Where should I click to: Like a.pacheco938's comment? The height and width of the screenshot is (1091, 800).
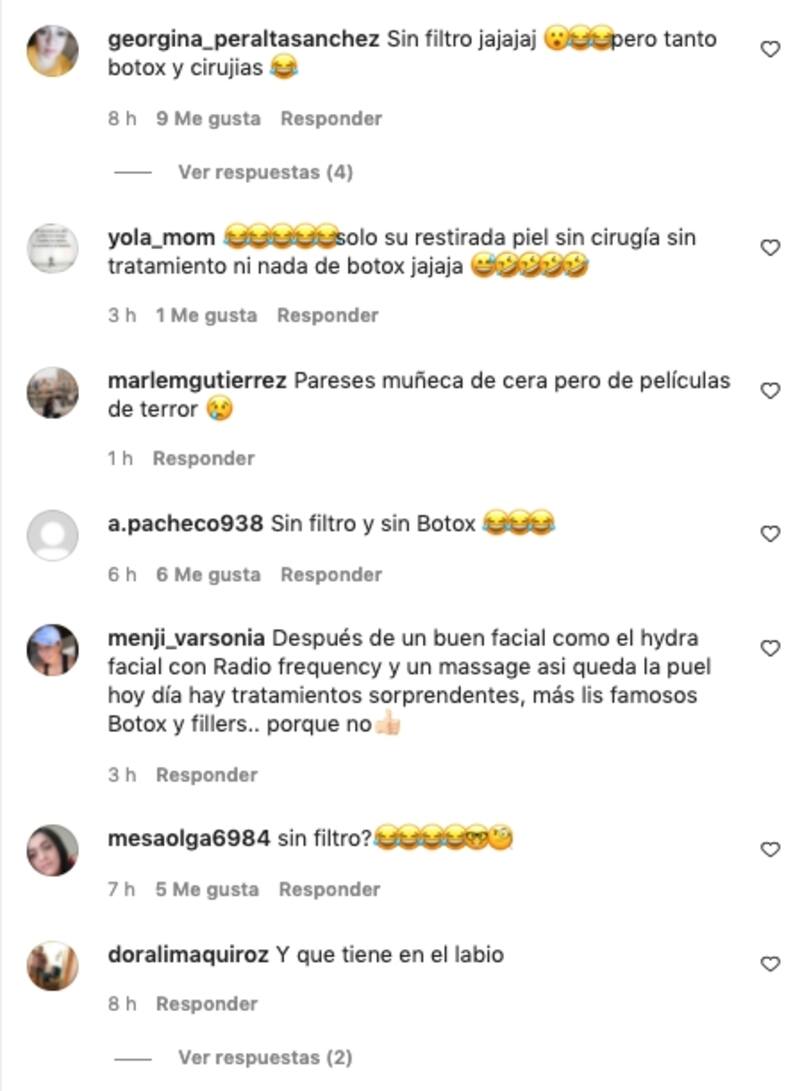point(770,534)
